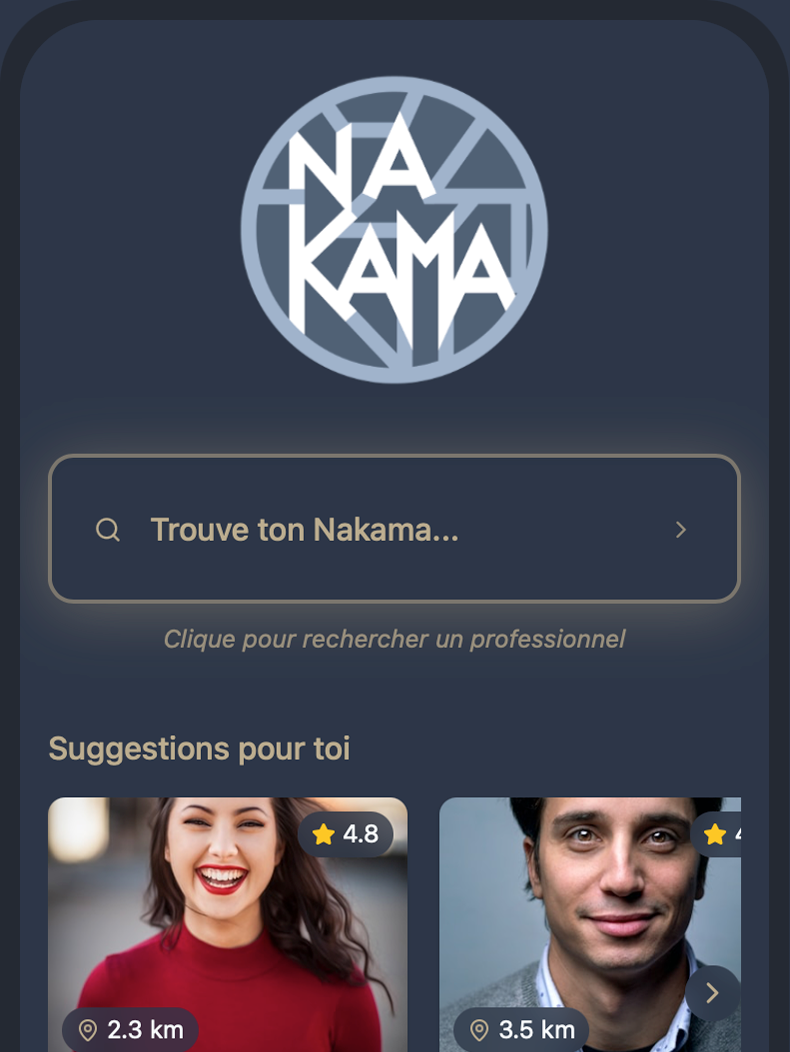
Task: Open the Trouve ton Nakama search box
Action: point(394,529)
